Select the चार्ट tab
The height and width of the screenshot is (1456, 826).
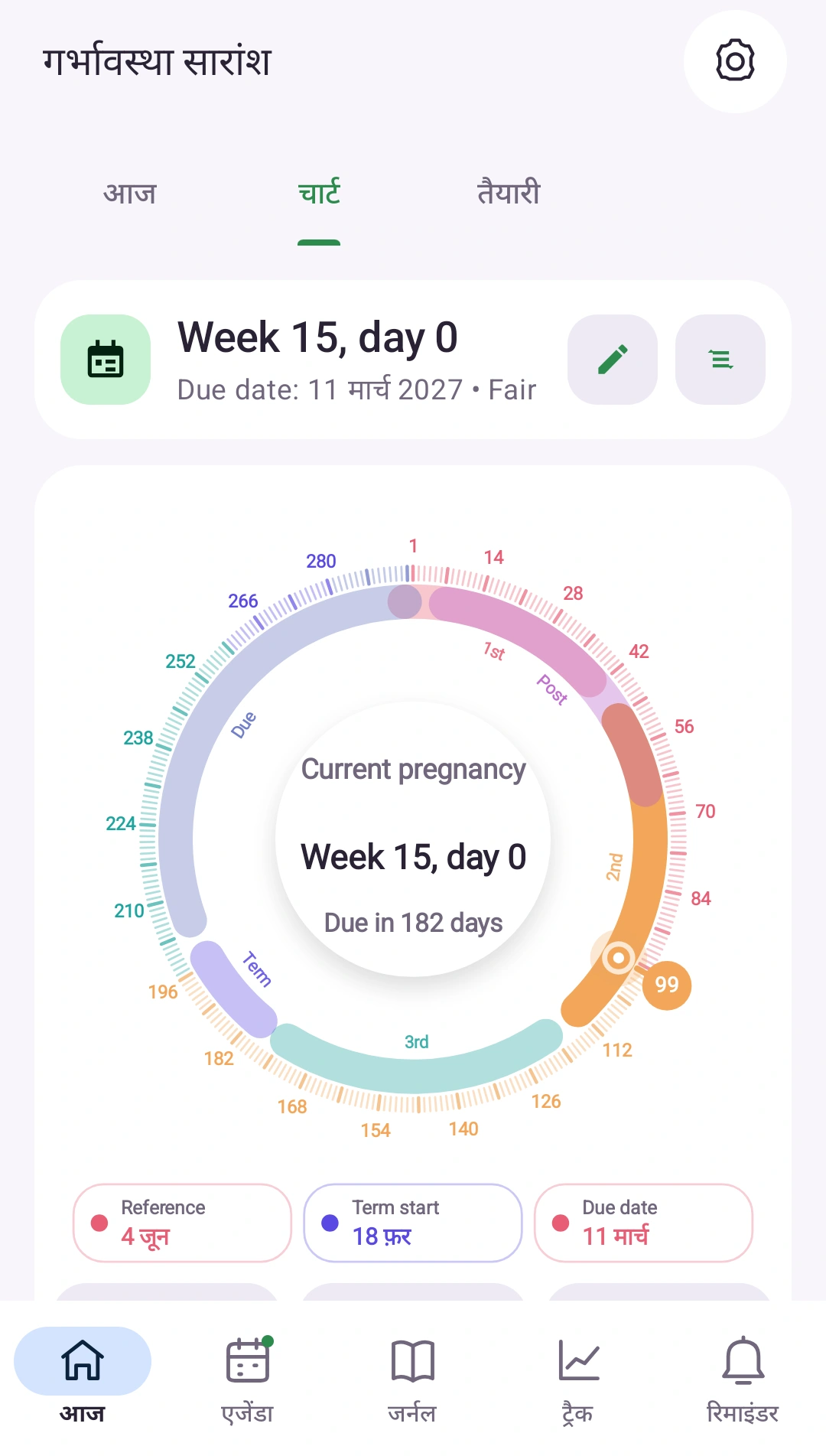click(319, 193)
